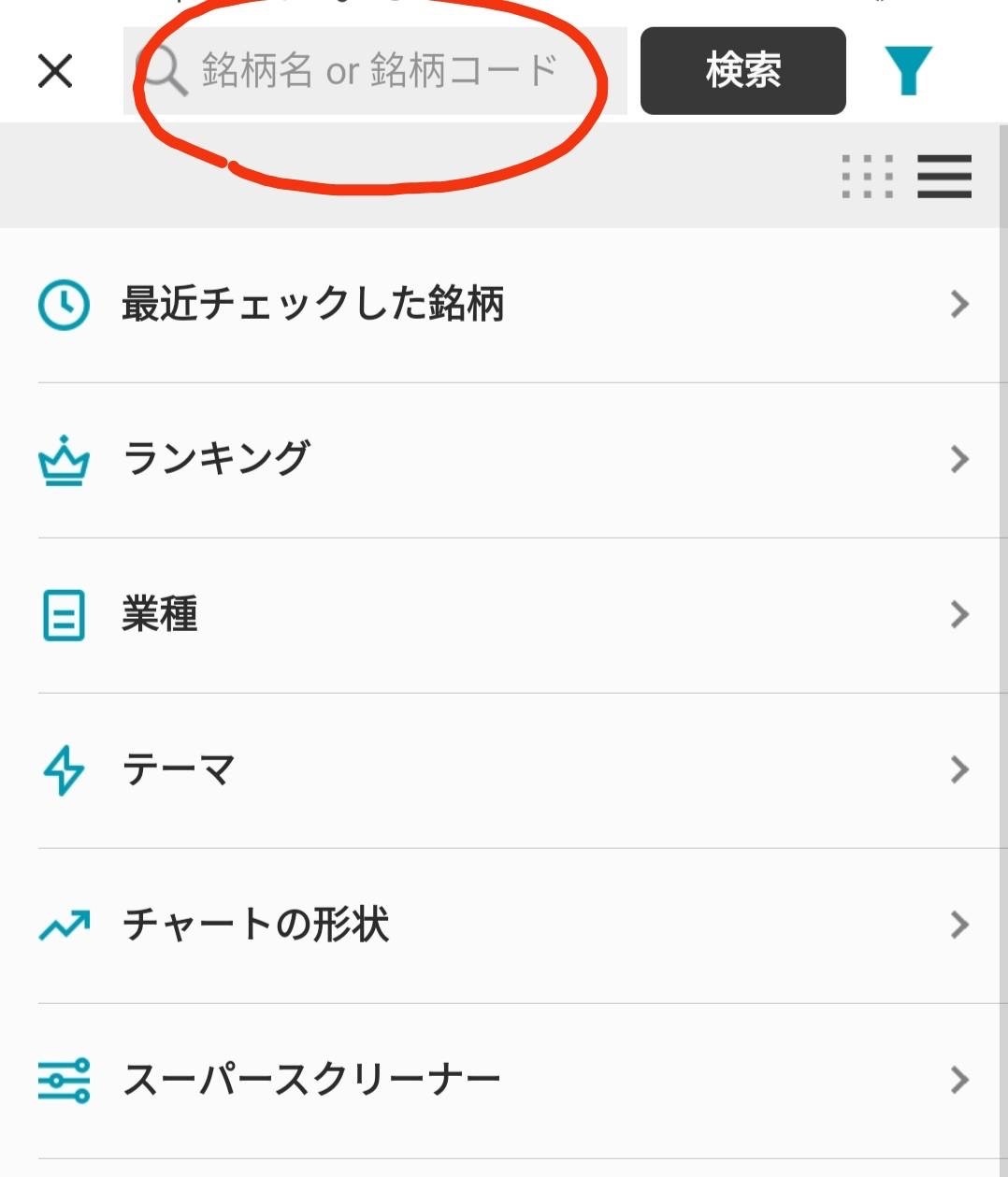Close the stock search screen
This screenshot has width=1008, height=1177.
click(55, 71)
